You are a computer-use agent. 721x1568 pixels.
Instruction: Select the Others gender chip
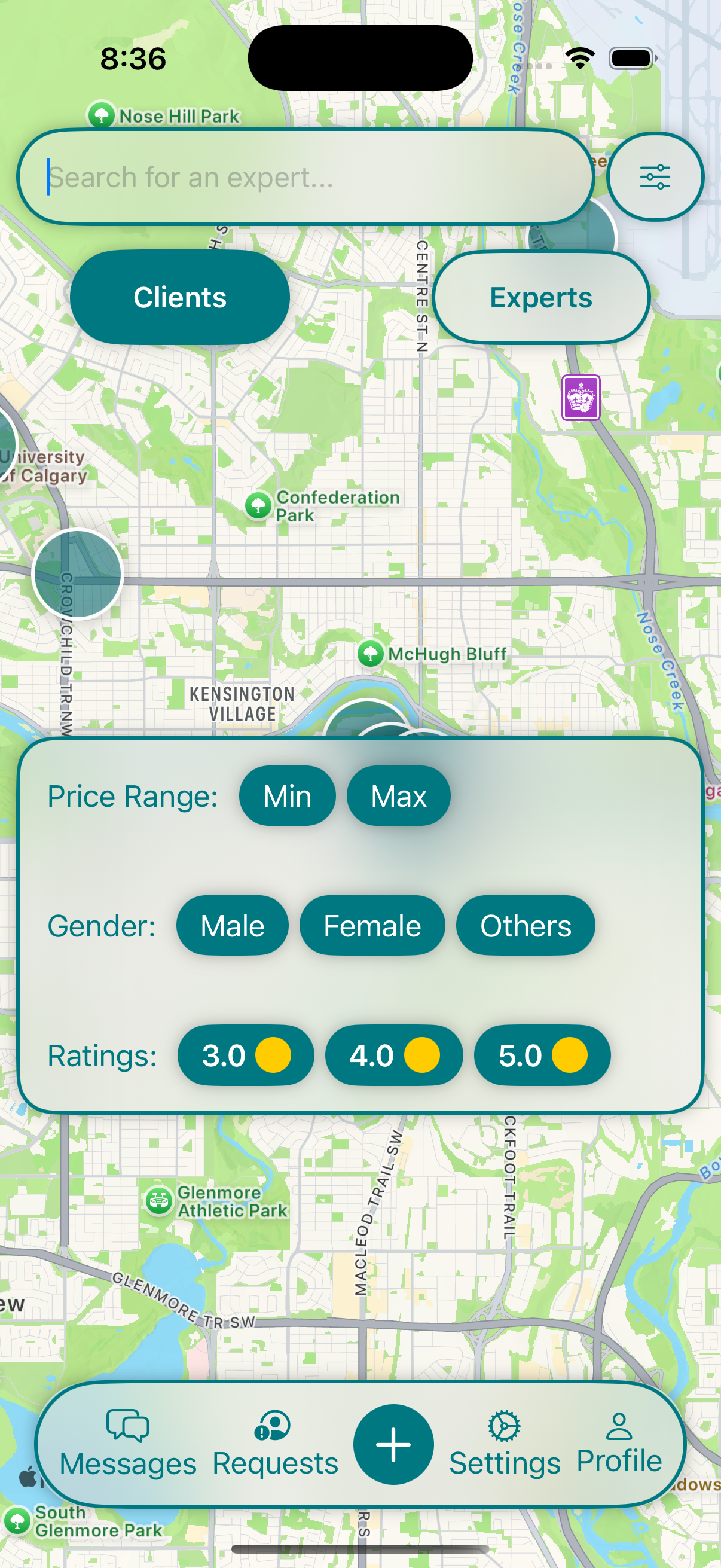click(x=526, y=926)
